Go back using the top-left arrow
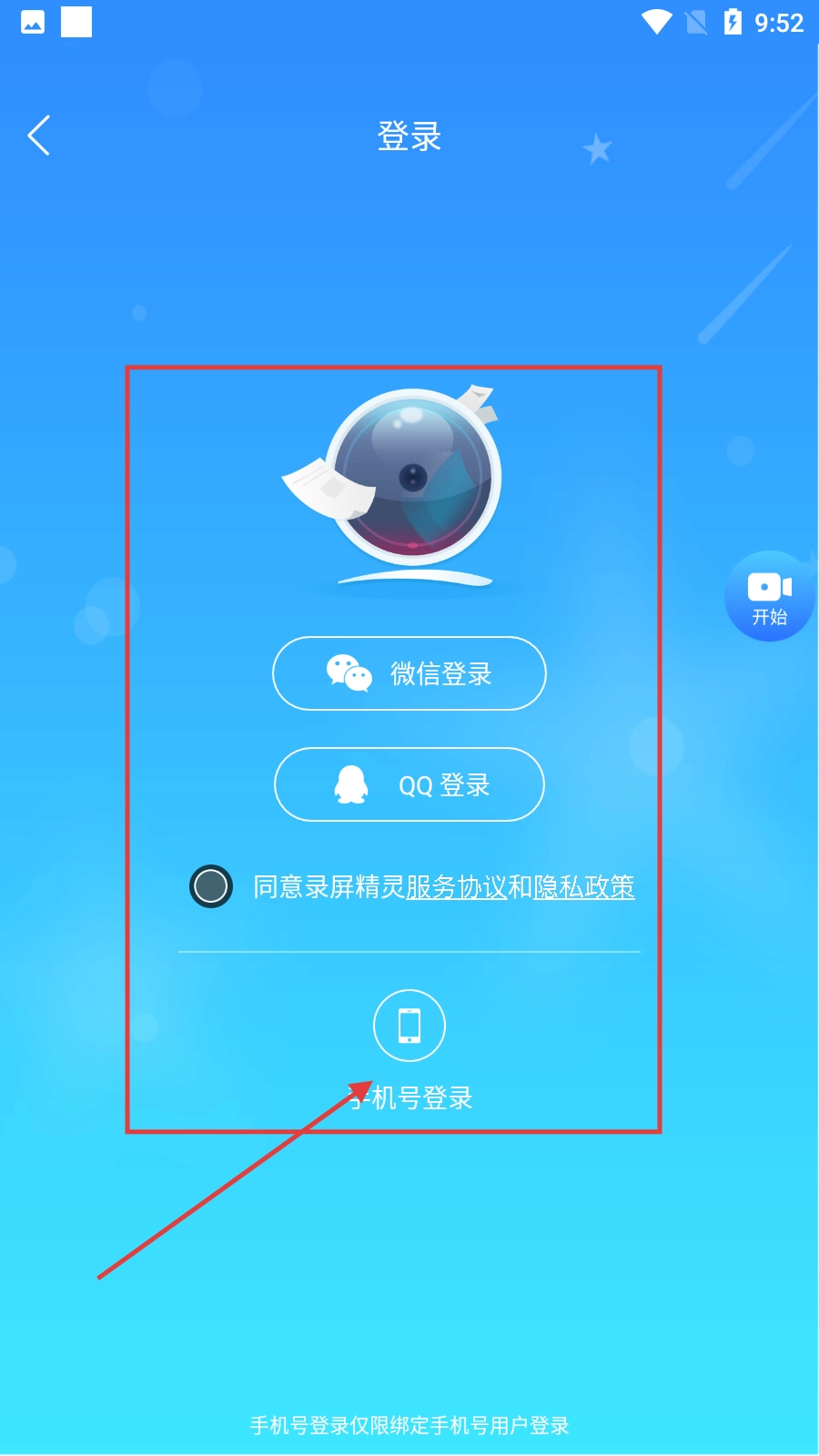The image size is (819, 1456). click(x=38, y=136)
